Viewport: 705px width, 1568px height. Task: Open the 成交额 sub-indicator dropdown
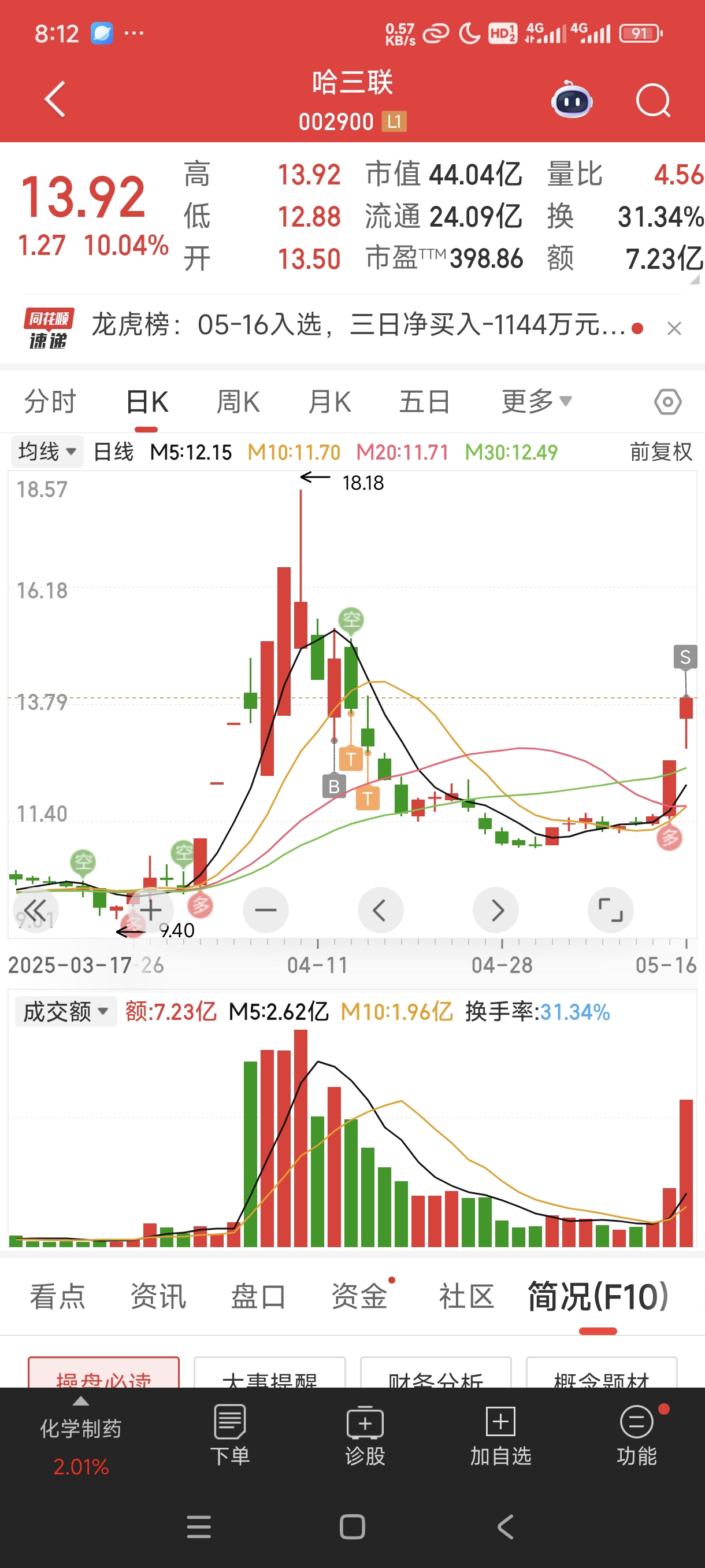pyautogui.click(x=65, y=1012)
